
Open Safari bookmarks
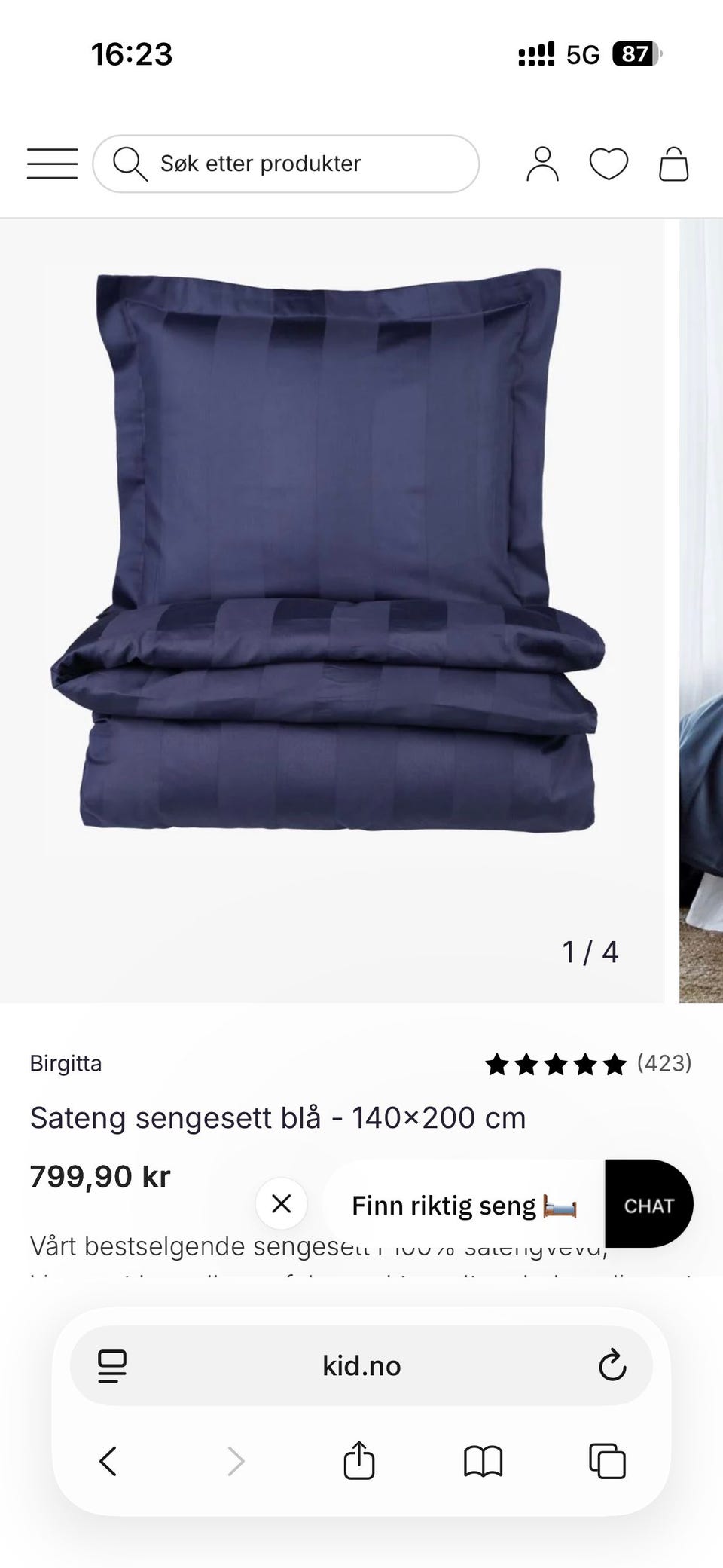pos(483,1461)
